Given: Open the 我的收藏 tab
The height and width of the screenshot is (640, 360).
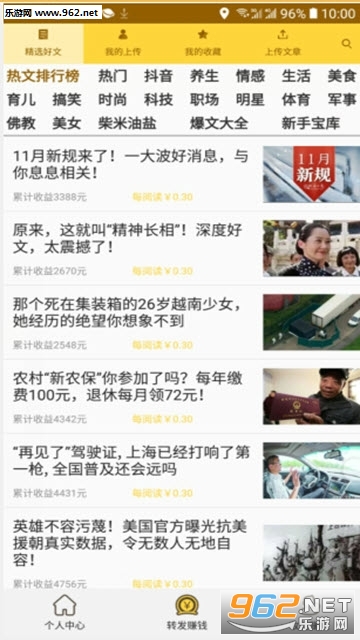Looking at the screenshot, I should pos(203,44).
